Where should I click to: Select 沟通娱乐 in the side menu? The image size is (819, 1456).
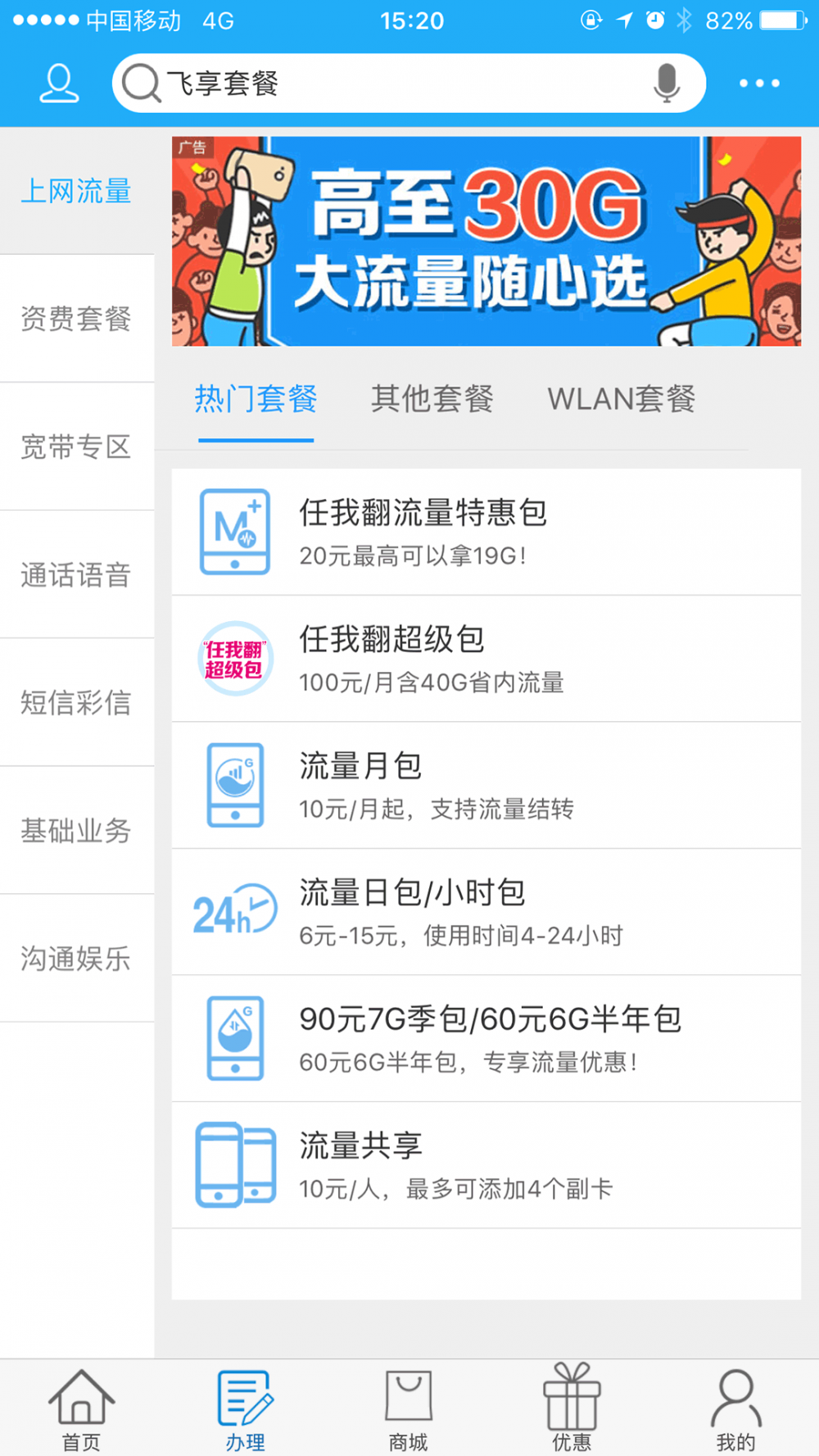click(77, 958)
